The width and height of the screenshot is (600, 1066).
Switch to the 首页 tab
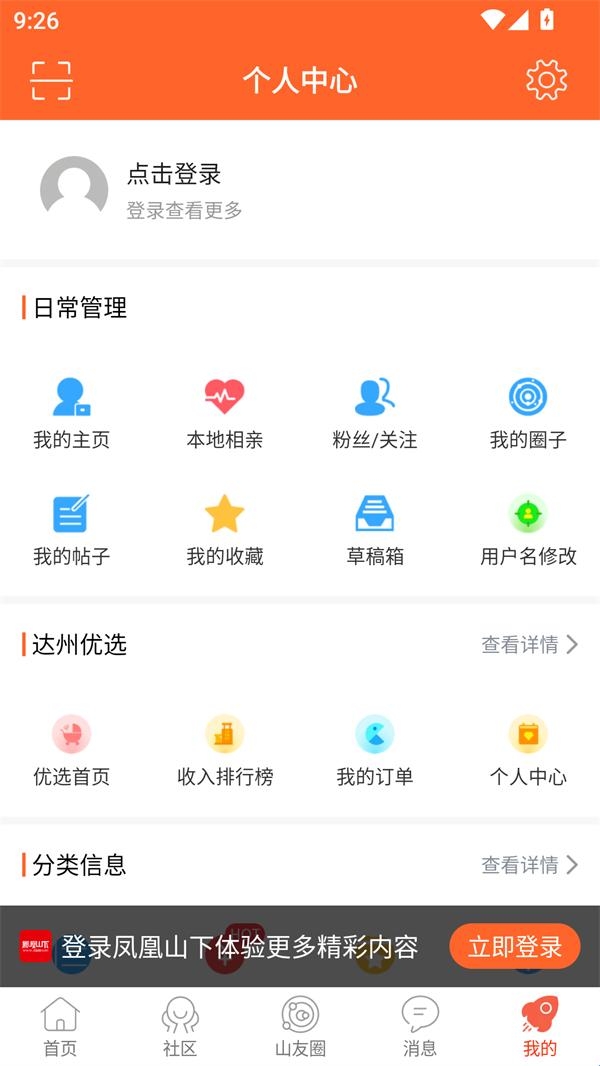[60, 1027]
